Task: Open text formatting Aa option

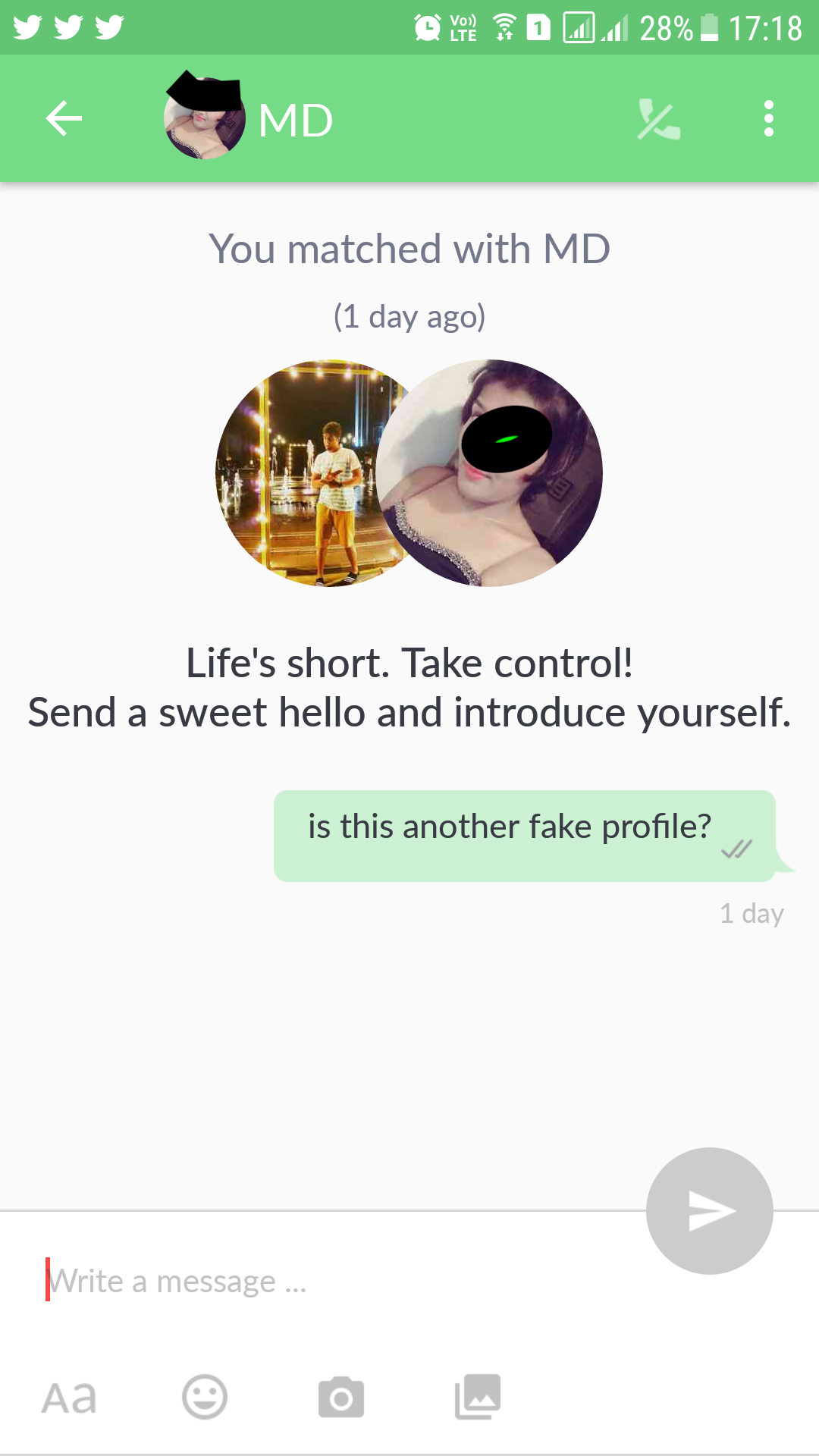Action: click(x=69, y=1398)
